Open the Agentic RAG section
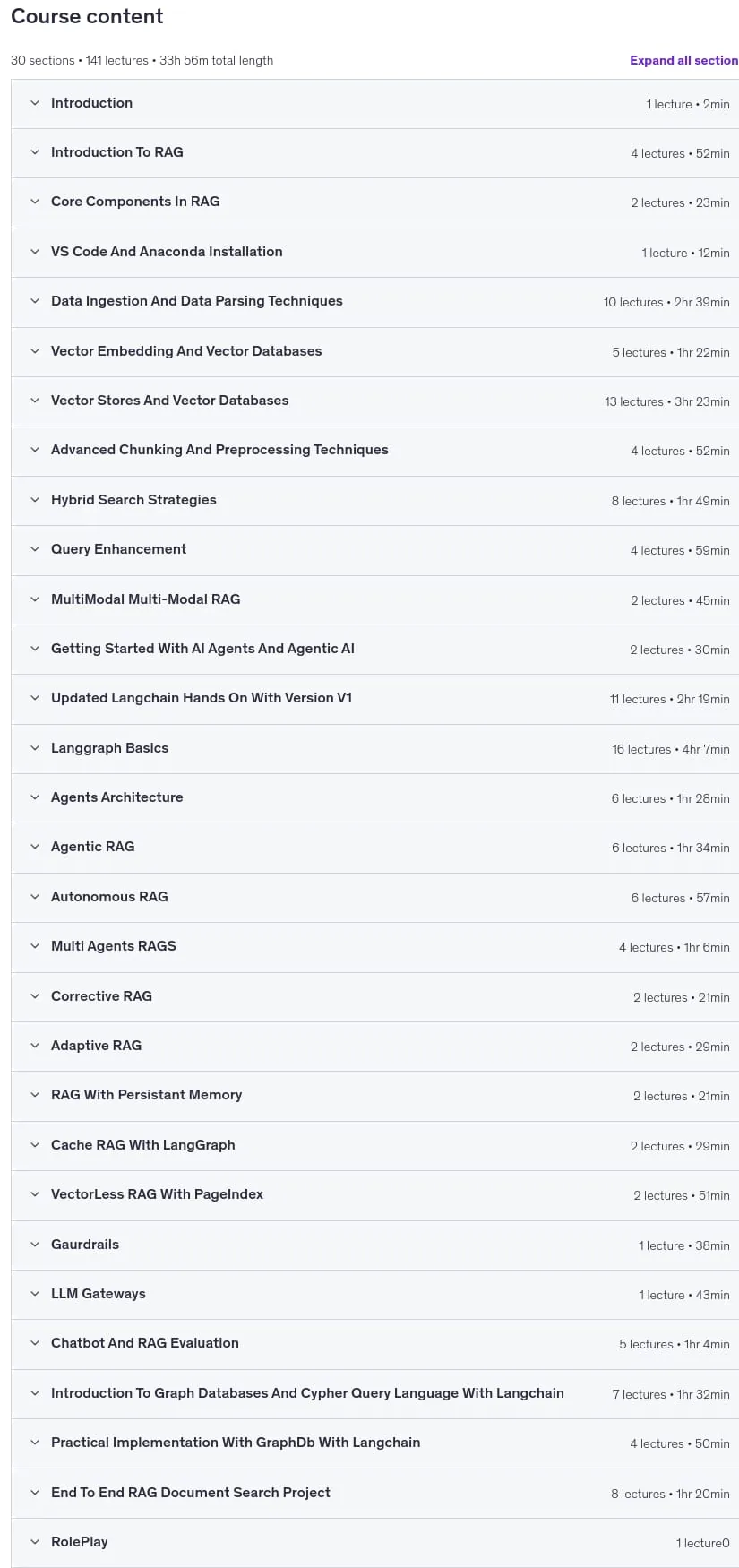 pos(374,848)
